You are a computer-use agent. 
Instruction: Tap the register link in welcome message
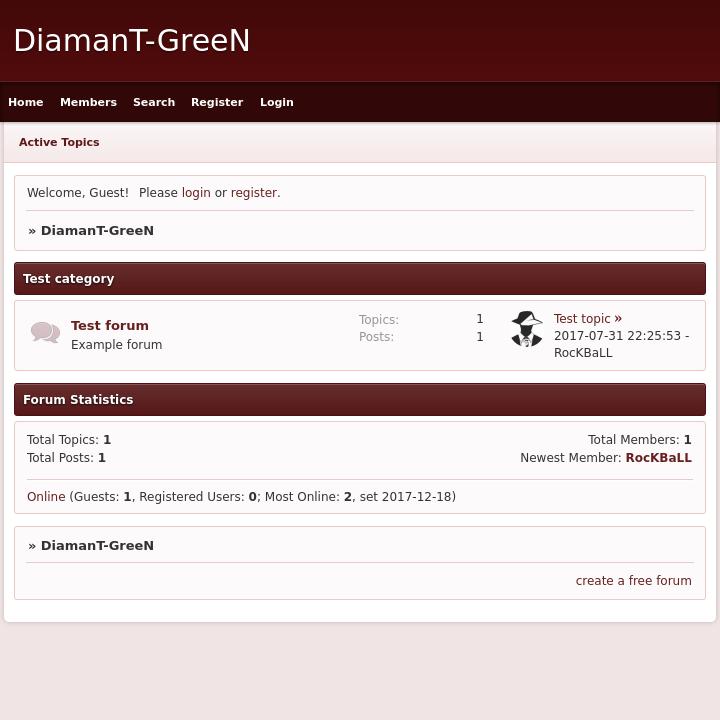[253, 193]
